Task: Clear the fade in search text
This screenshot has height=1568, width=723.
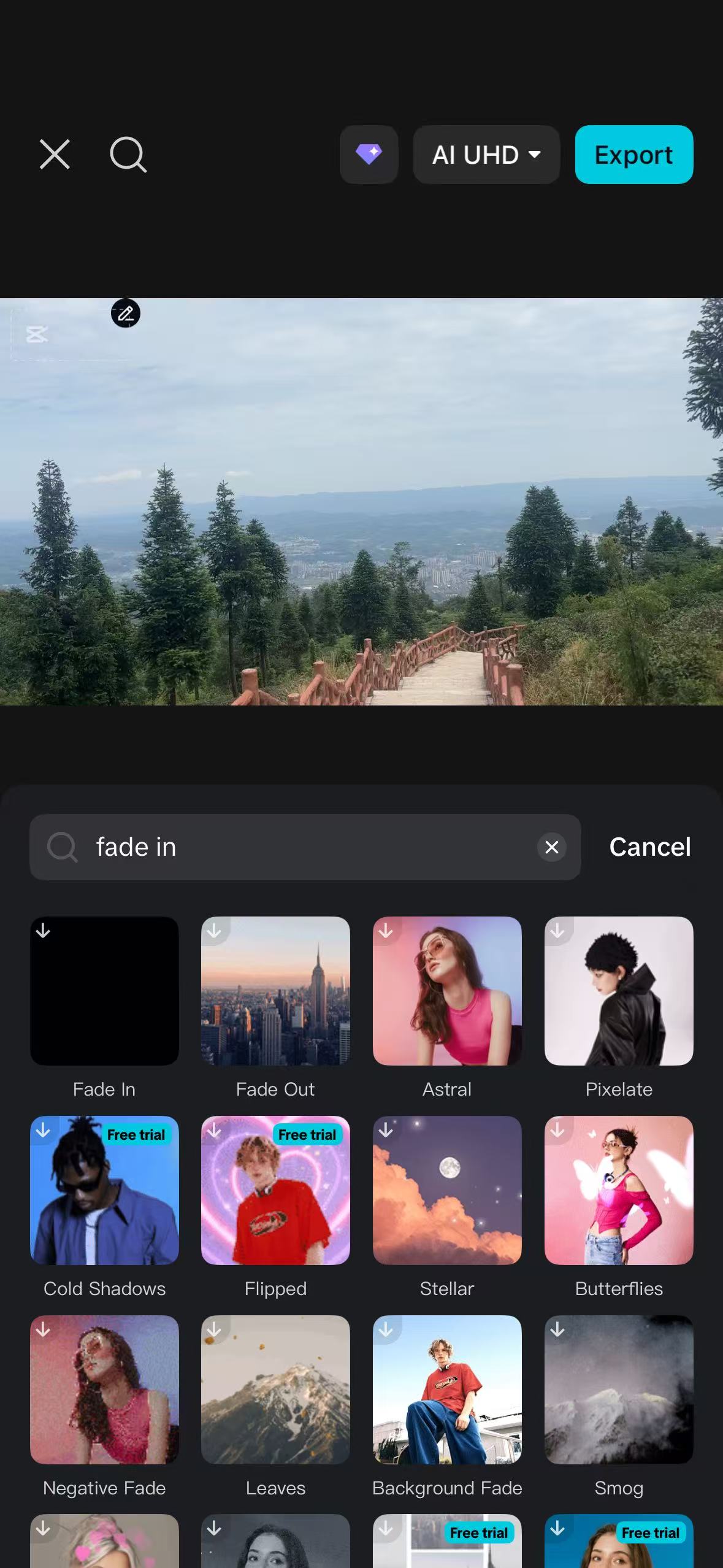Action: tap(551, 847)
